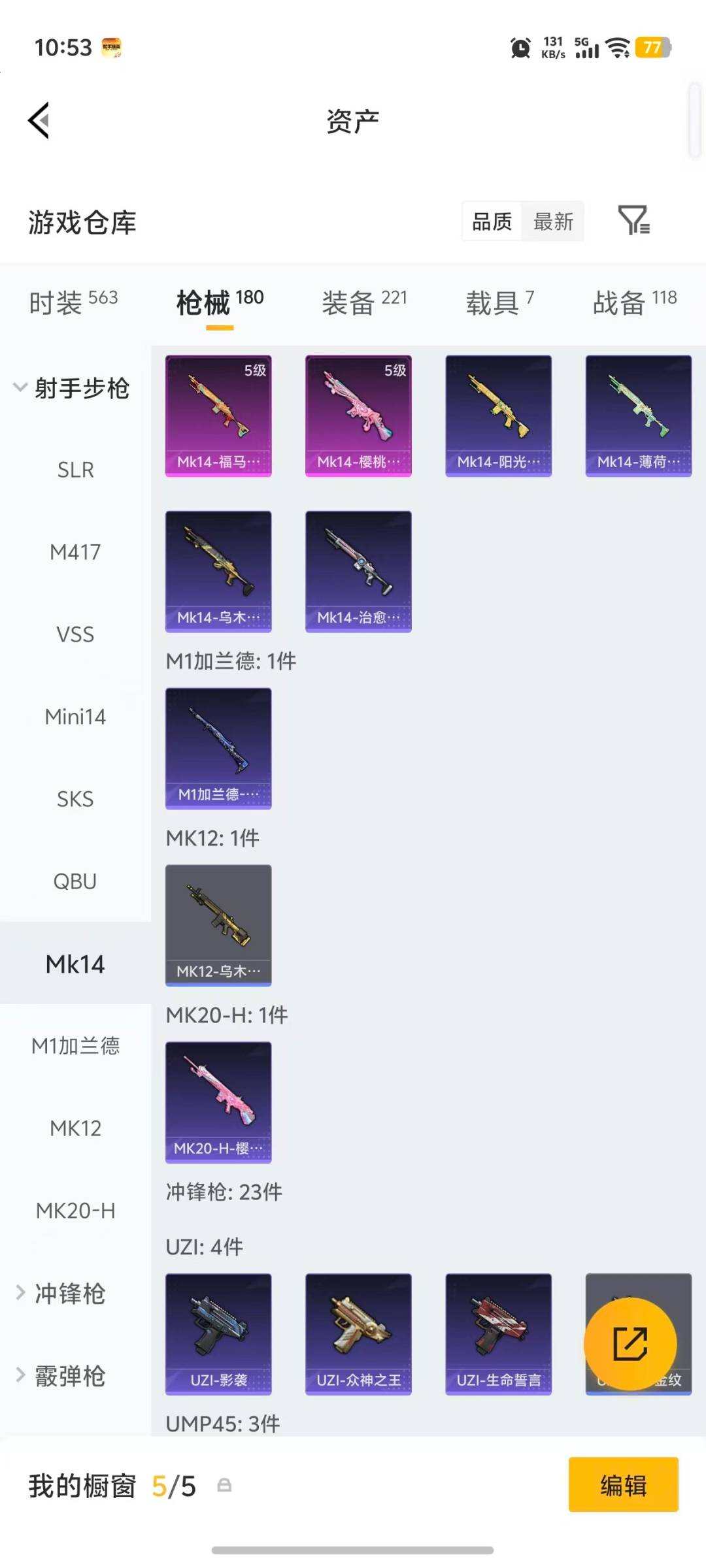This screenshot has width=706, height=1568.
Task: Tap the yellow floating share button
Action: pyautogui.click(x=630, y=1343)
